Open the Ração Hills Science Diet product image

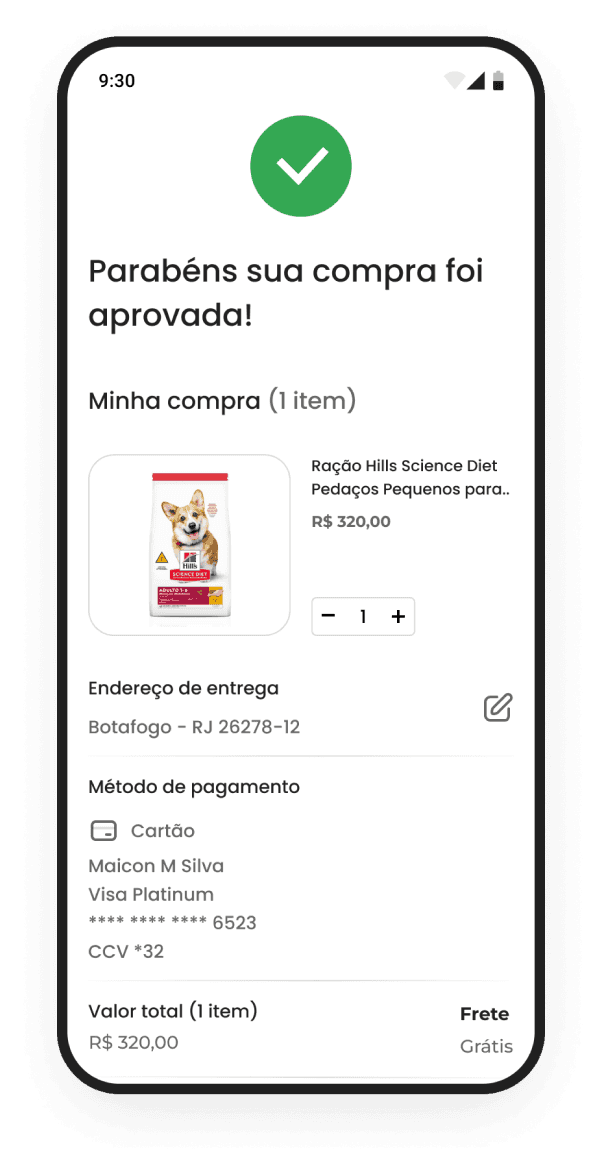click(189, 545)
